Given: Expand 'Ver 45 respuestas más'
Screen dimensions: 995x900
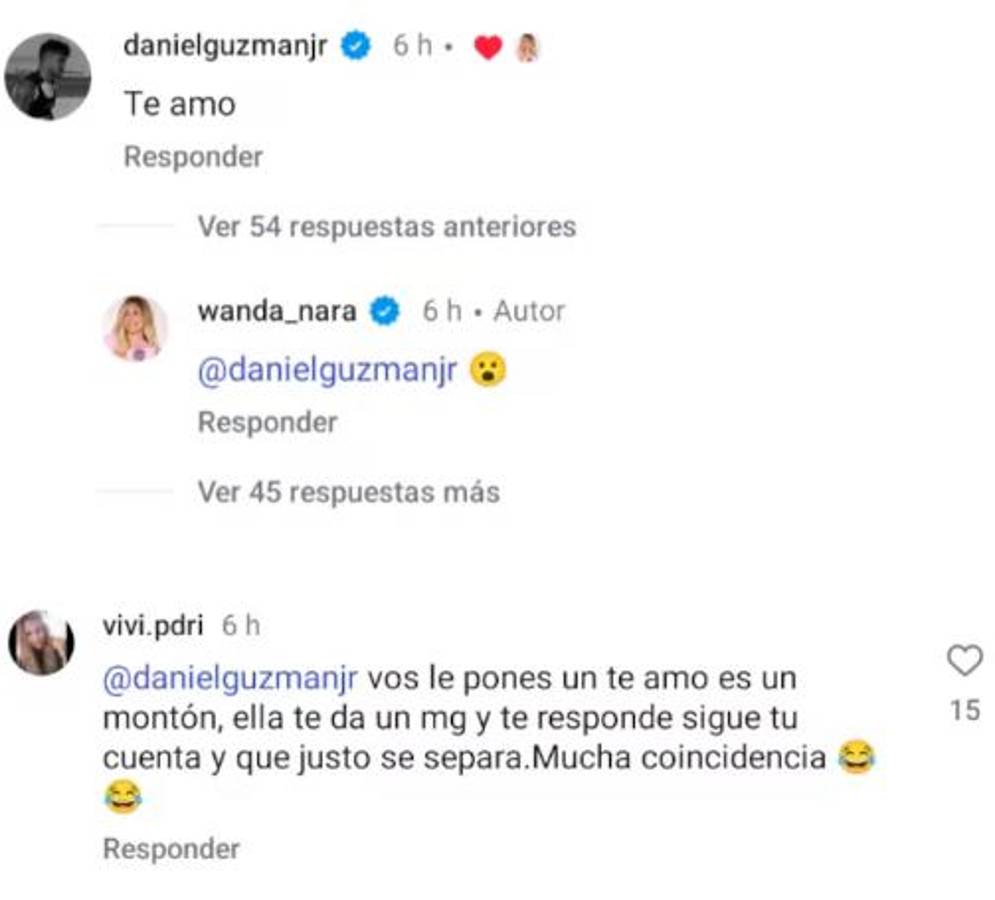Looking at the screenshot, I should pos(348,492).
